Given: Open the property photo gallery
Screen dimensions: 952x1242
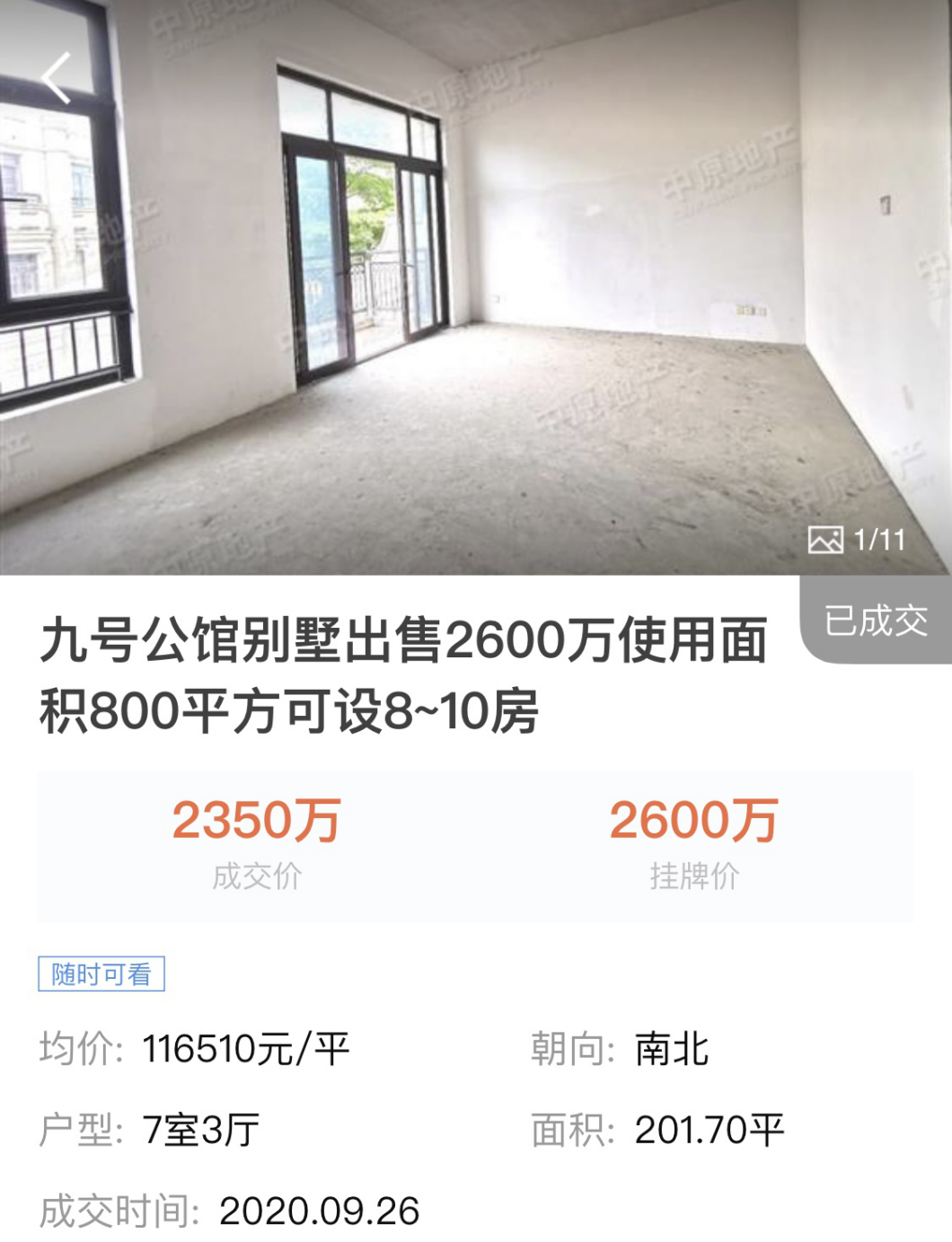Looking at the screenshot, I should (x=856, y=540).
